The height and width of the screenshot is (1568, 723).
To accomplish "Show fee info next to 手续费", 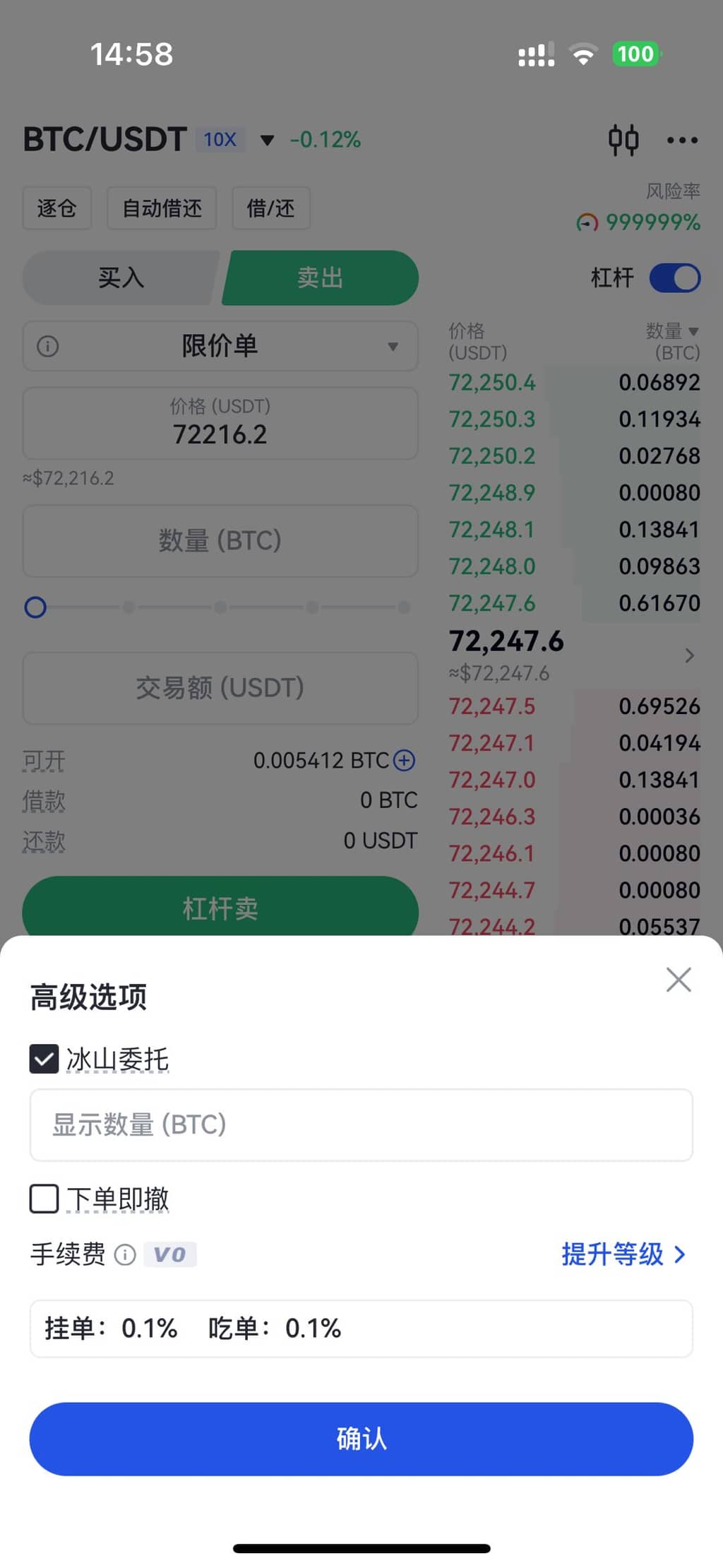I will point(125,1255).
